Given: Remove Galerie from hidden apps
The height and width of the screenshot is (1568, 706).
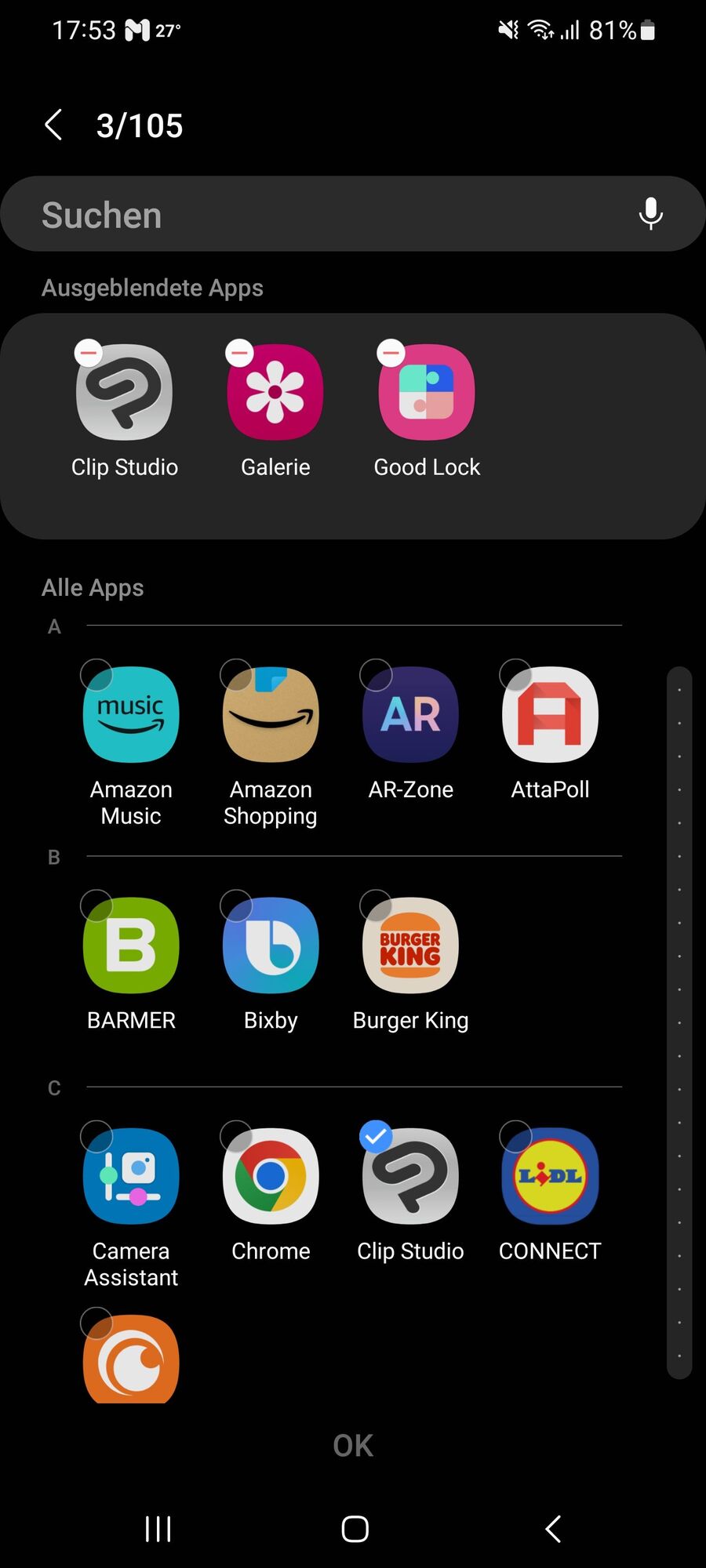Looking at the screenshot, I should (240, 354).
